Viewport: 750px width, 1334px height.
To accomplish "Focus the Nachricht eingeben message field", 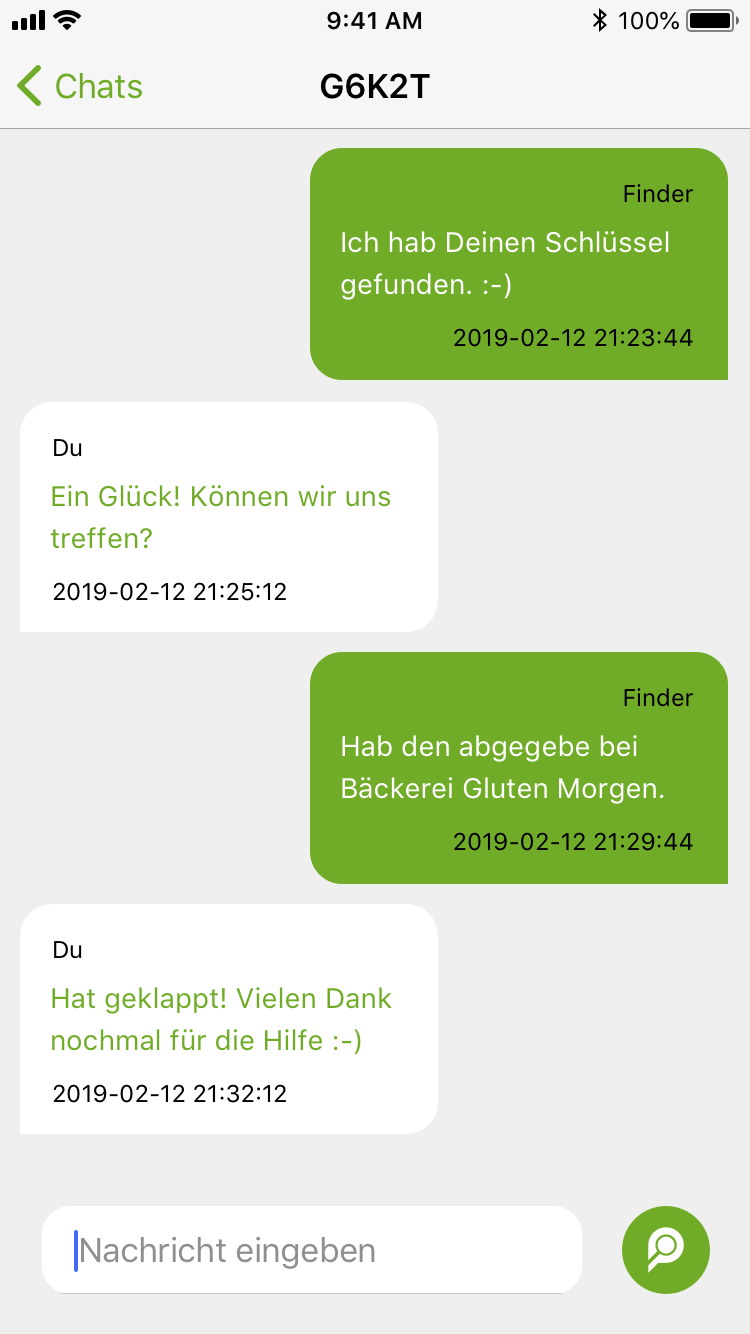I will [x=311, y=1250].
